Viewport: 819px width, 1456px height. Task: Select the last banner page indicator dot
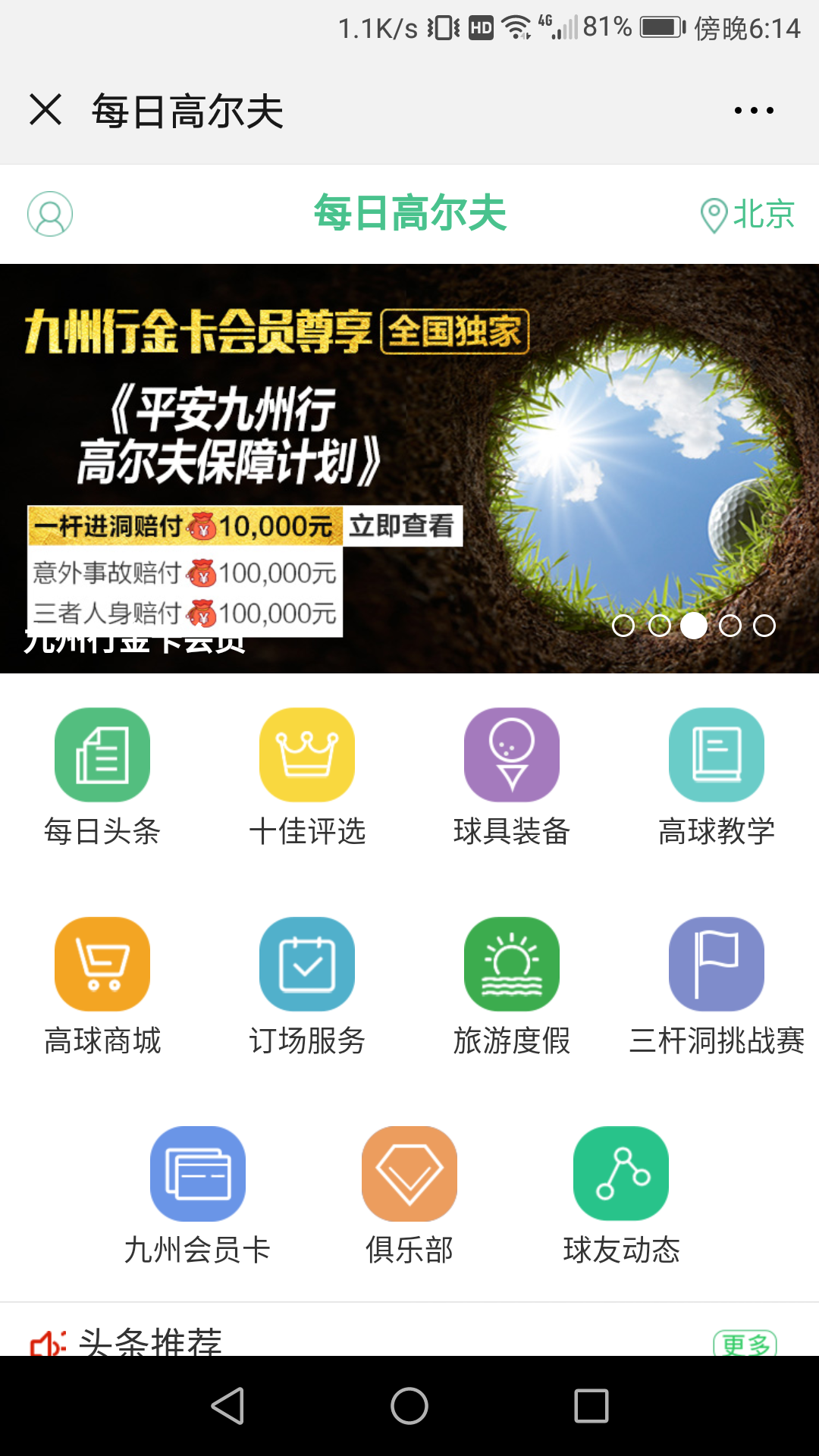point(764,626)
